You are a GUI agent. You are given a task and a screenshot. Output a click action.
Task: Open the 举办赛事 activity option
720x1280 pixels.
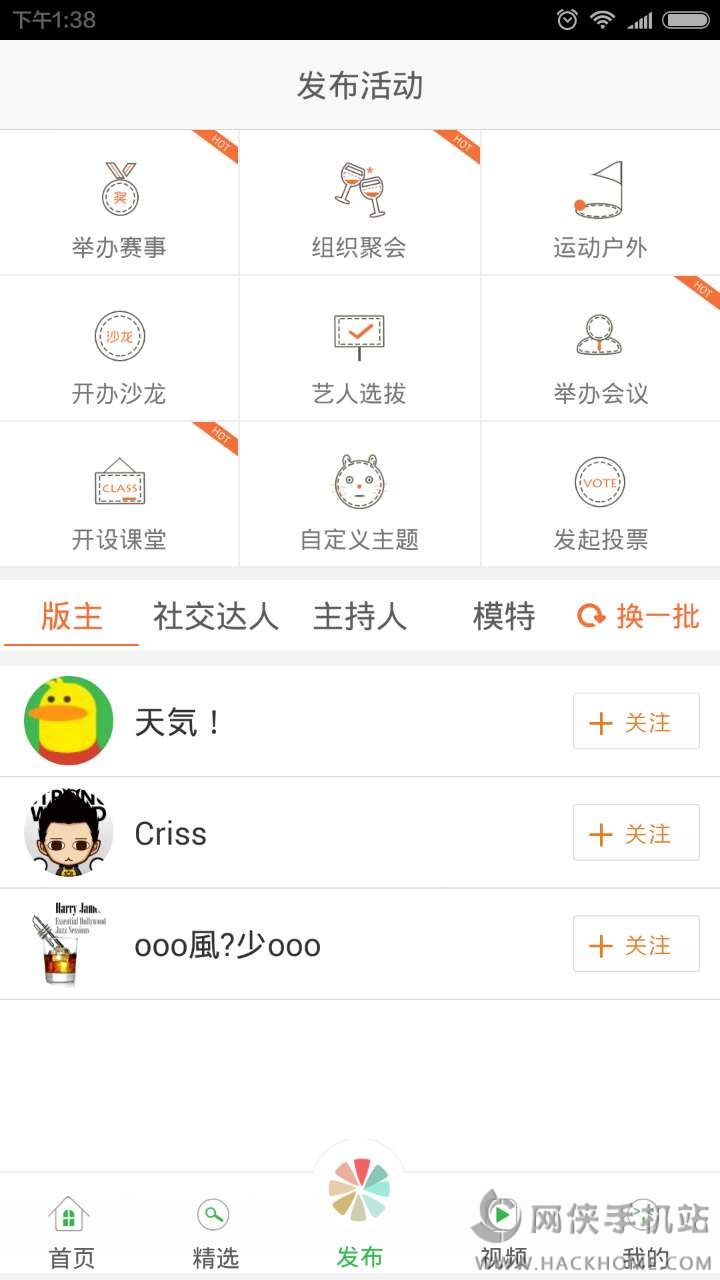point(119,205)
